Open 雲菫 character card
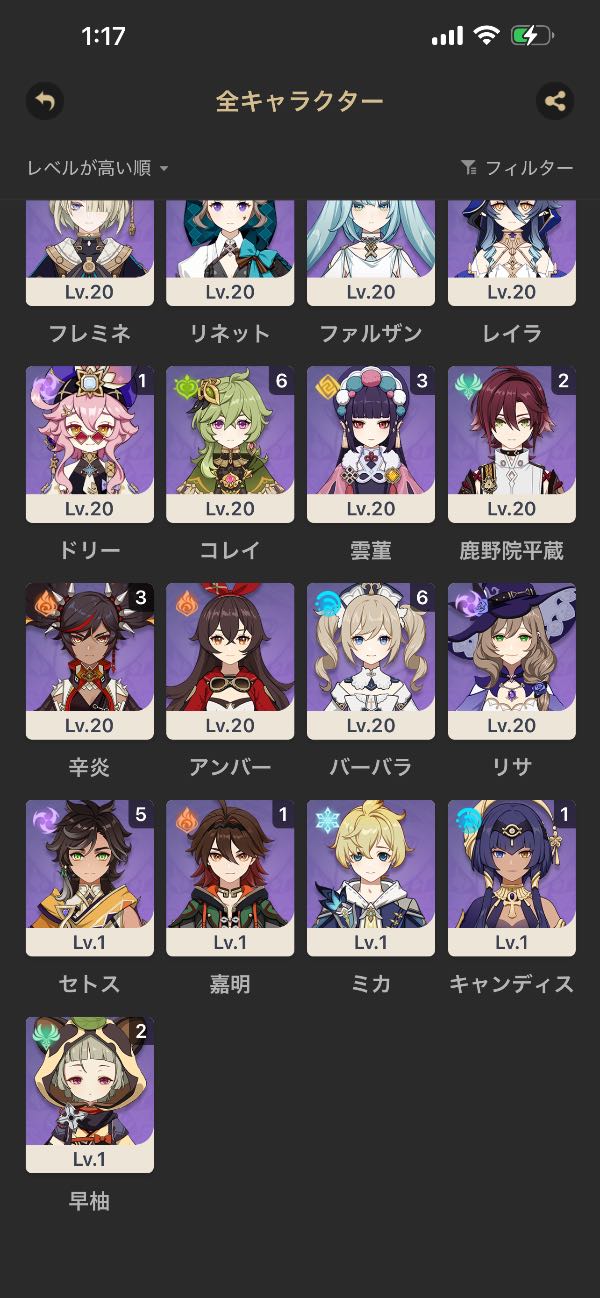 click(371, 444)
